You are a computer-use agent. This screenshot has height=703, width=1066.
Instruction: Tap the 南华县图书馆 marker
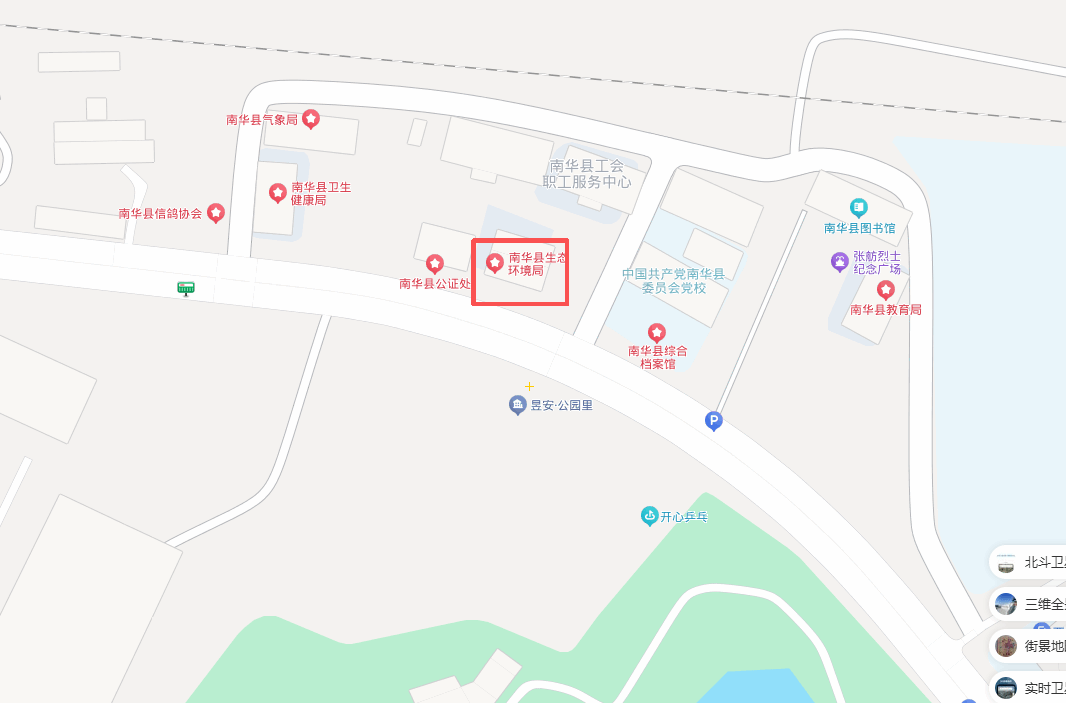(x=859, y=207)
